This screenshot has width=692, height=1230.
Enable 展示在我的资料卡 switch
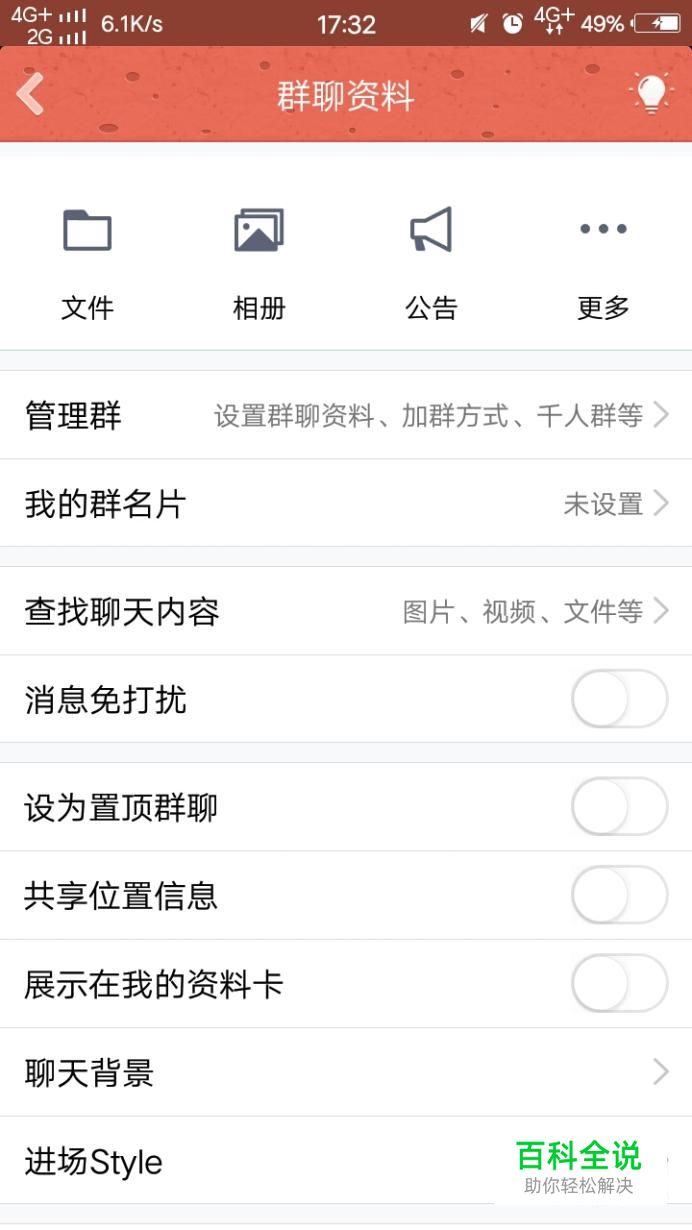pos(619,983)
